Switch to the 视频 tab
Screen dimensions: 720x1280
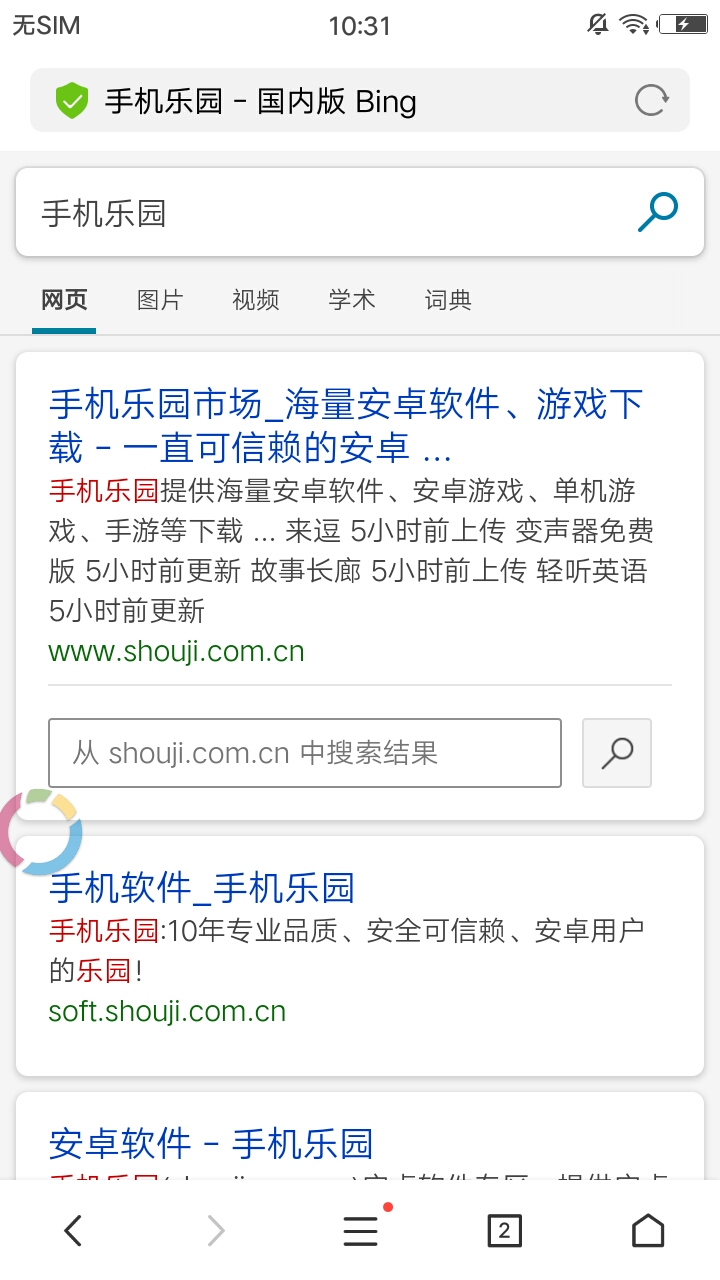pyautogui.click(x=256, y=299)
